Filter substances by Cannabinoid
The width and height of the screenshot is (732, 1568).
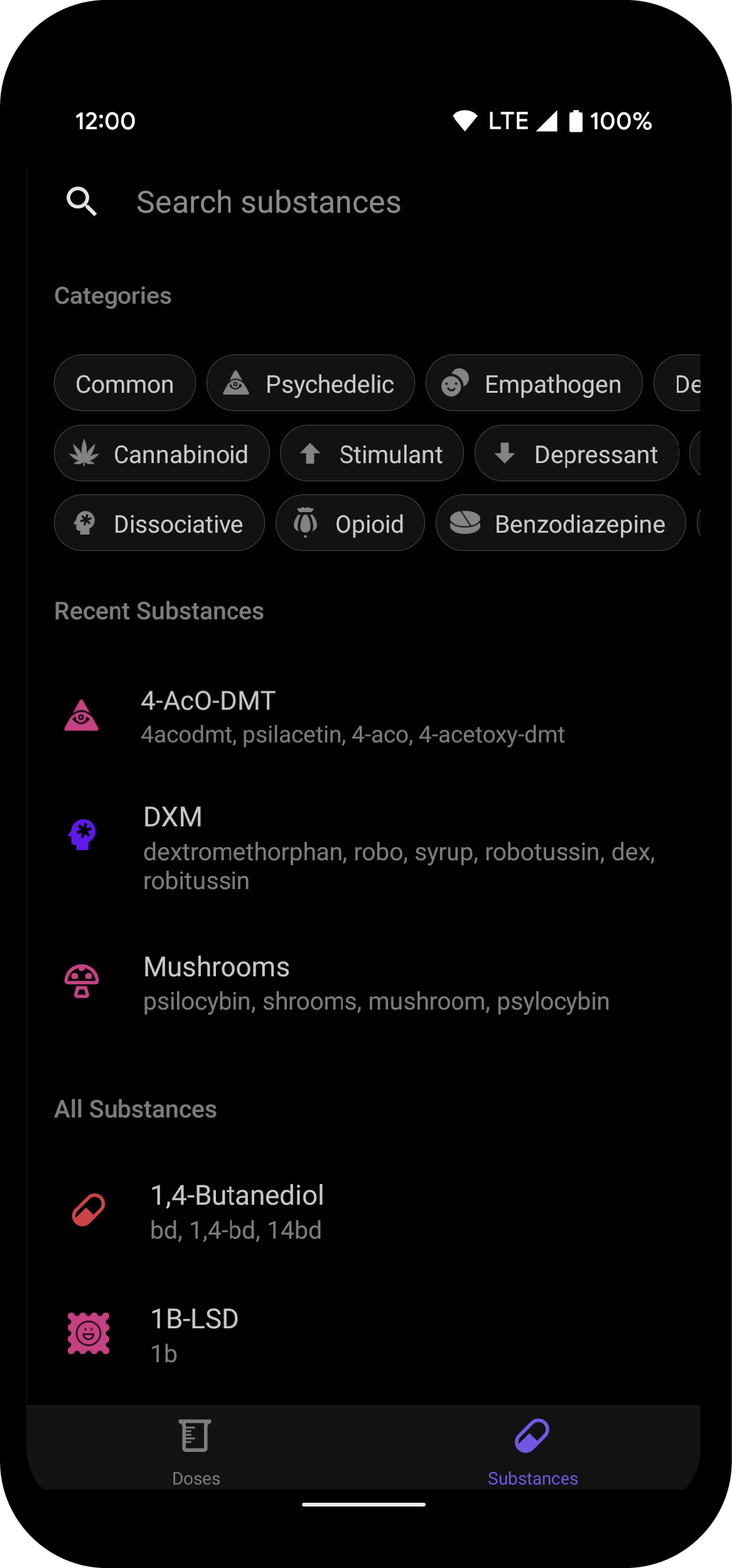[x=162, y=454]
